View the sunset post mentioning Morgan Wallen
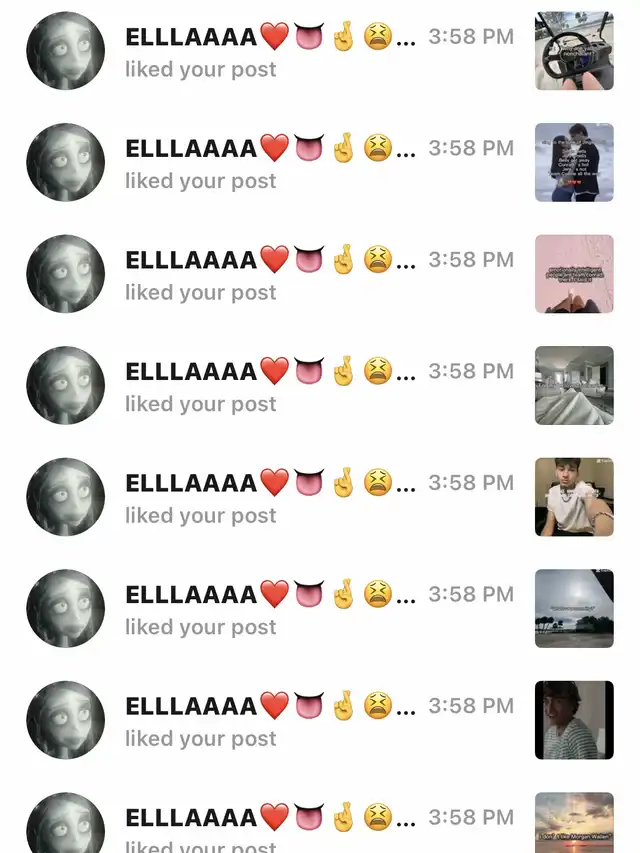 coord(574,822)
